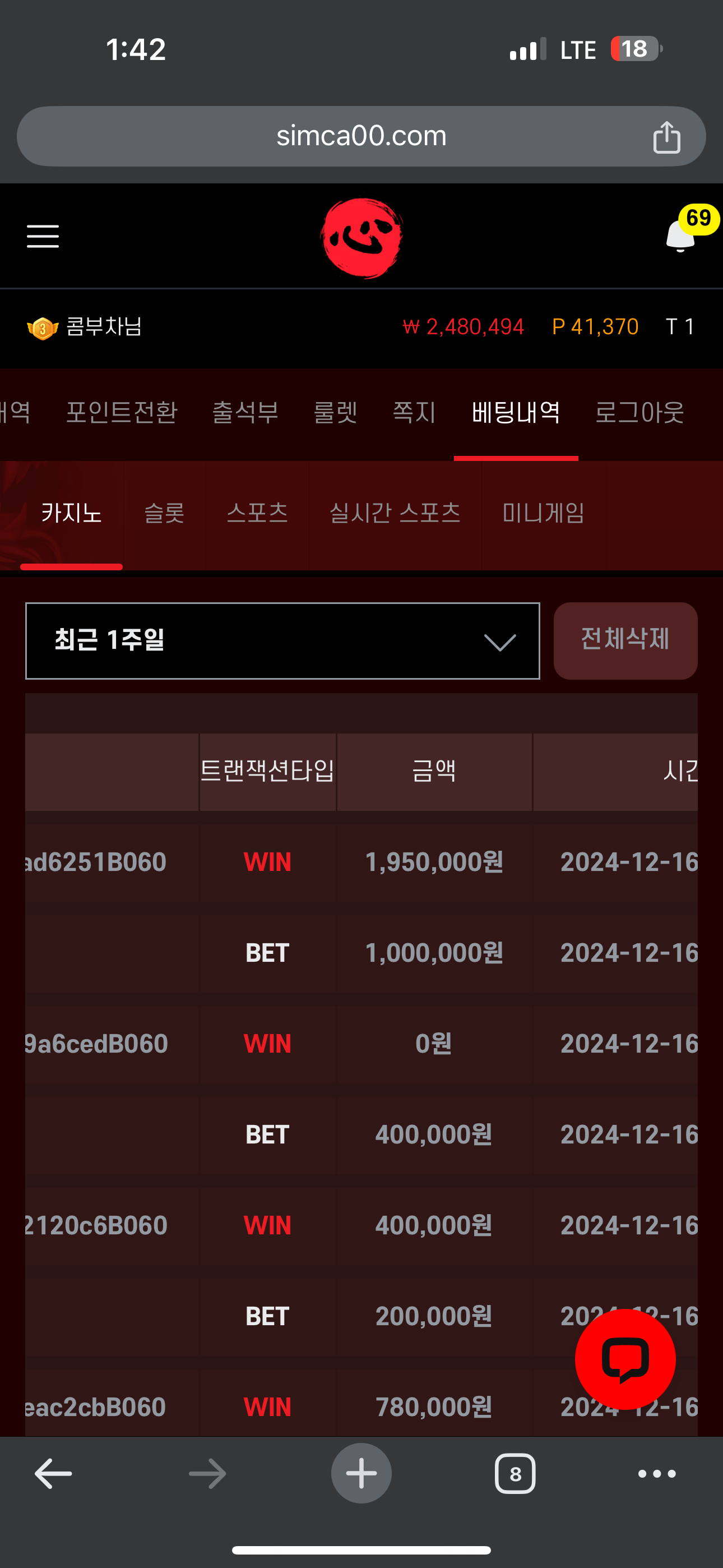This screenshot has height=1568, width=723.
Task: Select the 슬롯 betting category
Action: click(x=164, y=513)
